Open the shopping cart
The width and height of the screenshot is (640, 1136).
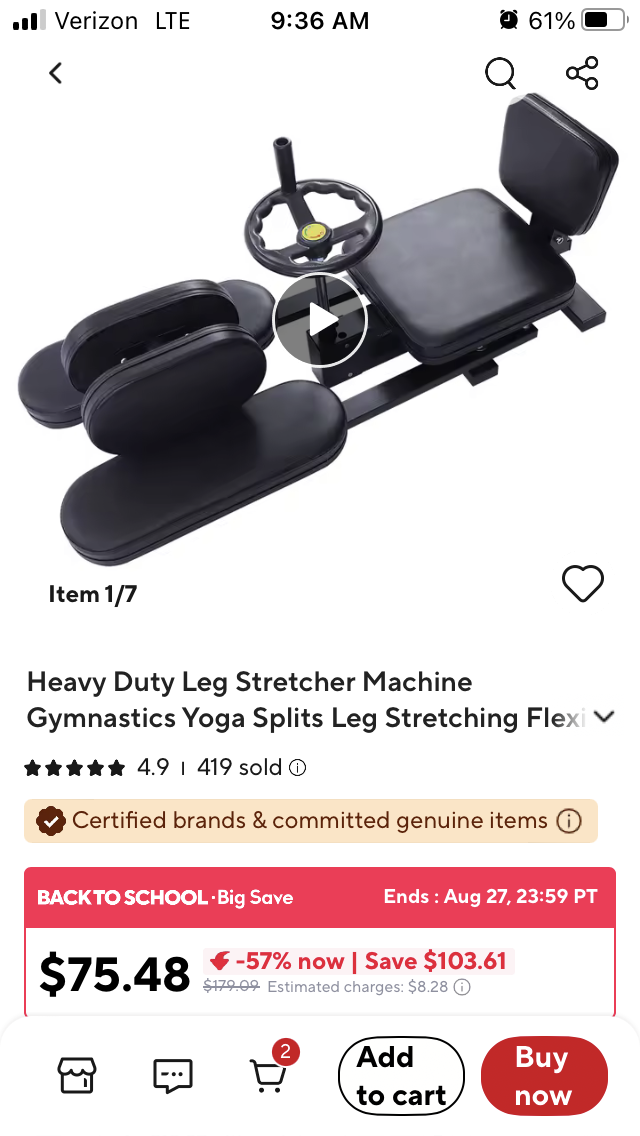[269, 1075]
